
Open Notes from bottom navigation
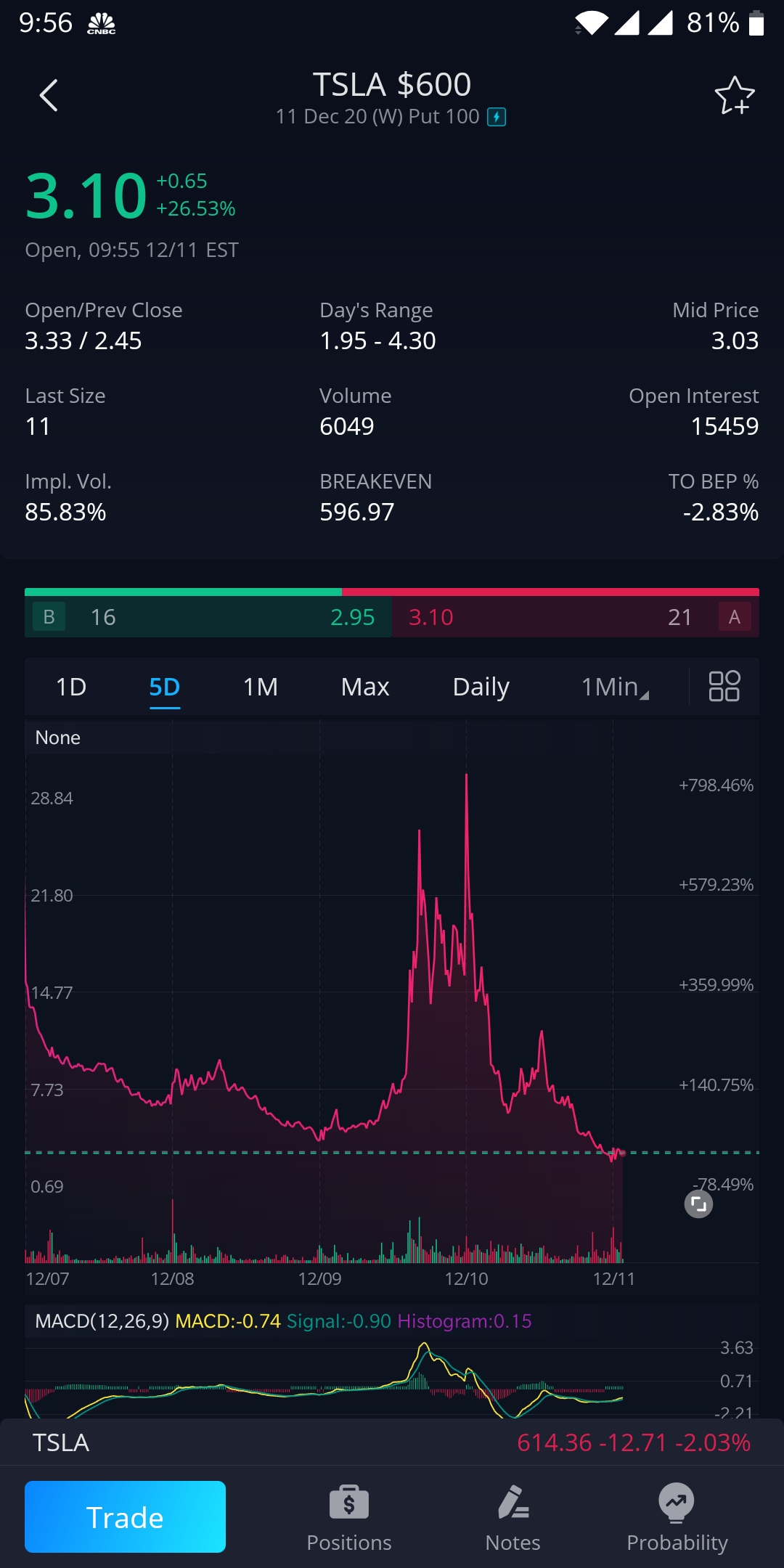513,1517
